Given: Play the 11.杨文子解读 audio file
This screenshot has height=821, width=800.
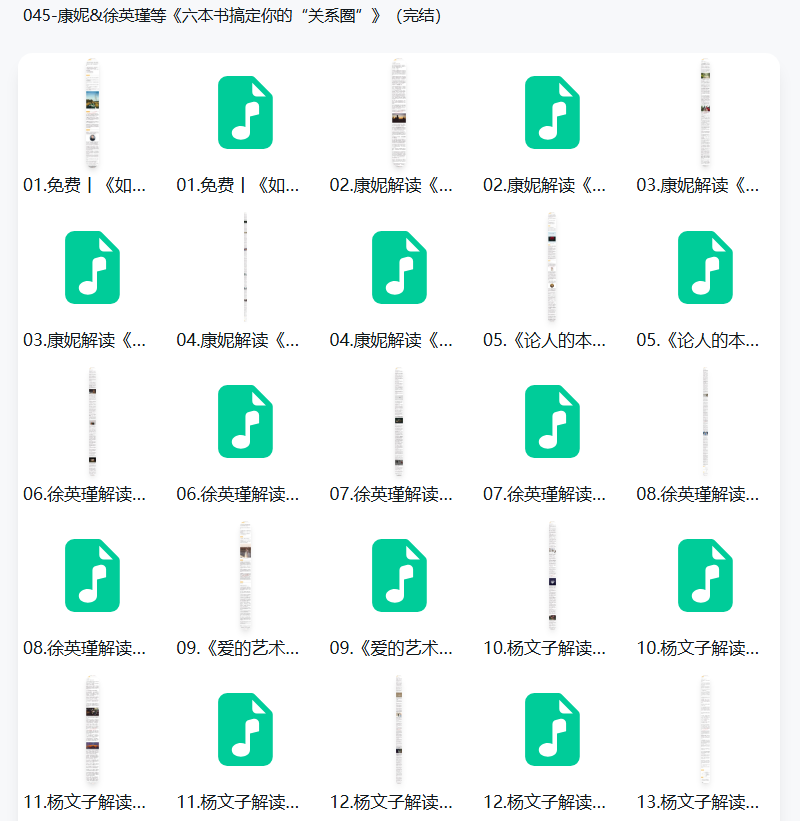Looking at the screenshot, I should pyautogui.click(x=245, y=729).
